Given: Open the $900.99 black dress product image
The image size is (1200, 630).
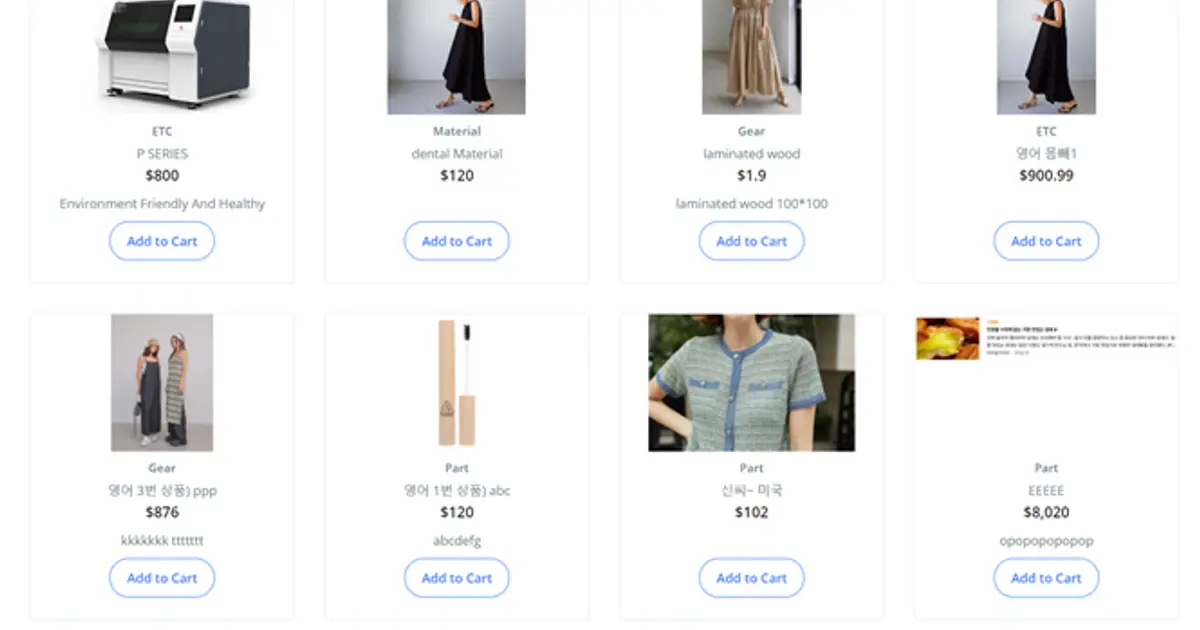Looking at the screenshot, I should click(x=1046, y=55).
